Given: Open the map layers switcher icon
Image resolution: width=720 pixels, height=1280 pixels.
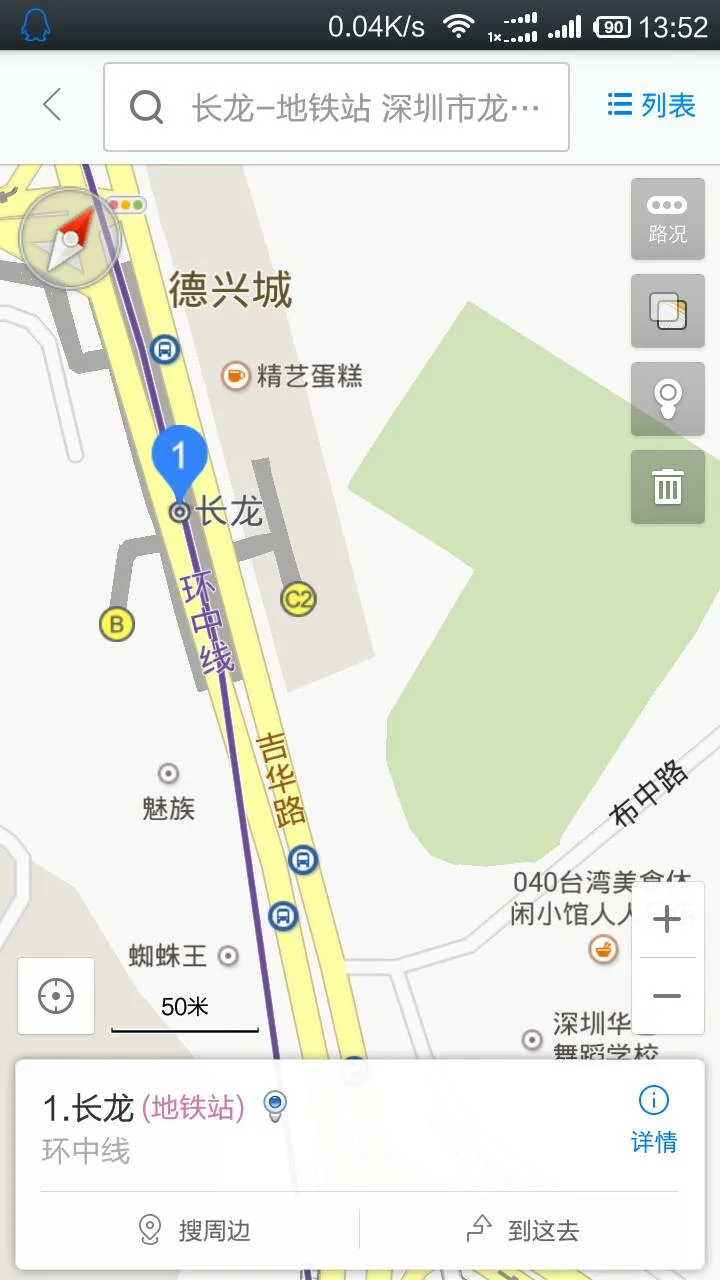Looking at the screenshot, I should point(667,311).
